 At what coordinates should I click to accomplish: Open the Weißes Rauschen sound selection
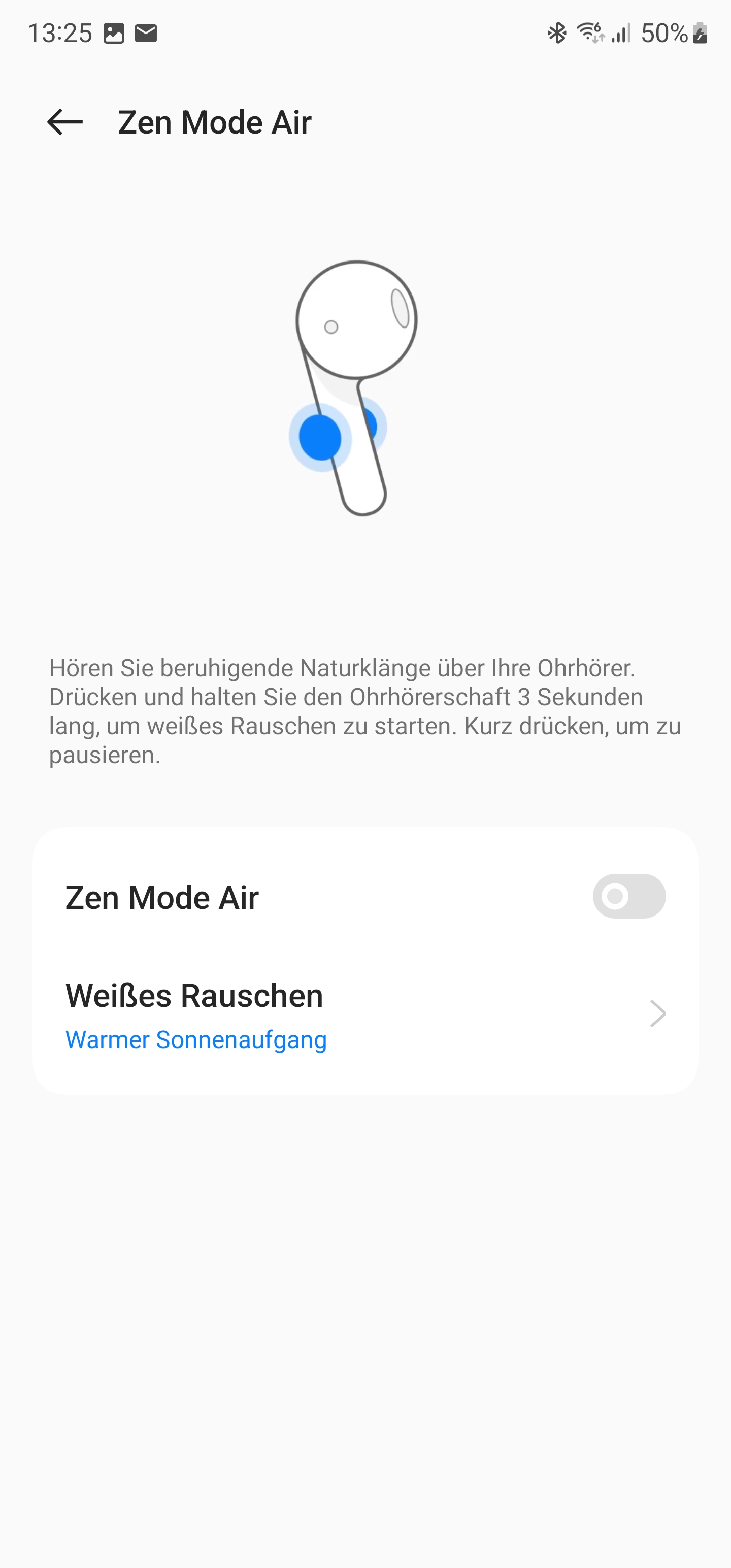tap(365, 1014)
